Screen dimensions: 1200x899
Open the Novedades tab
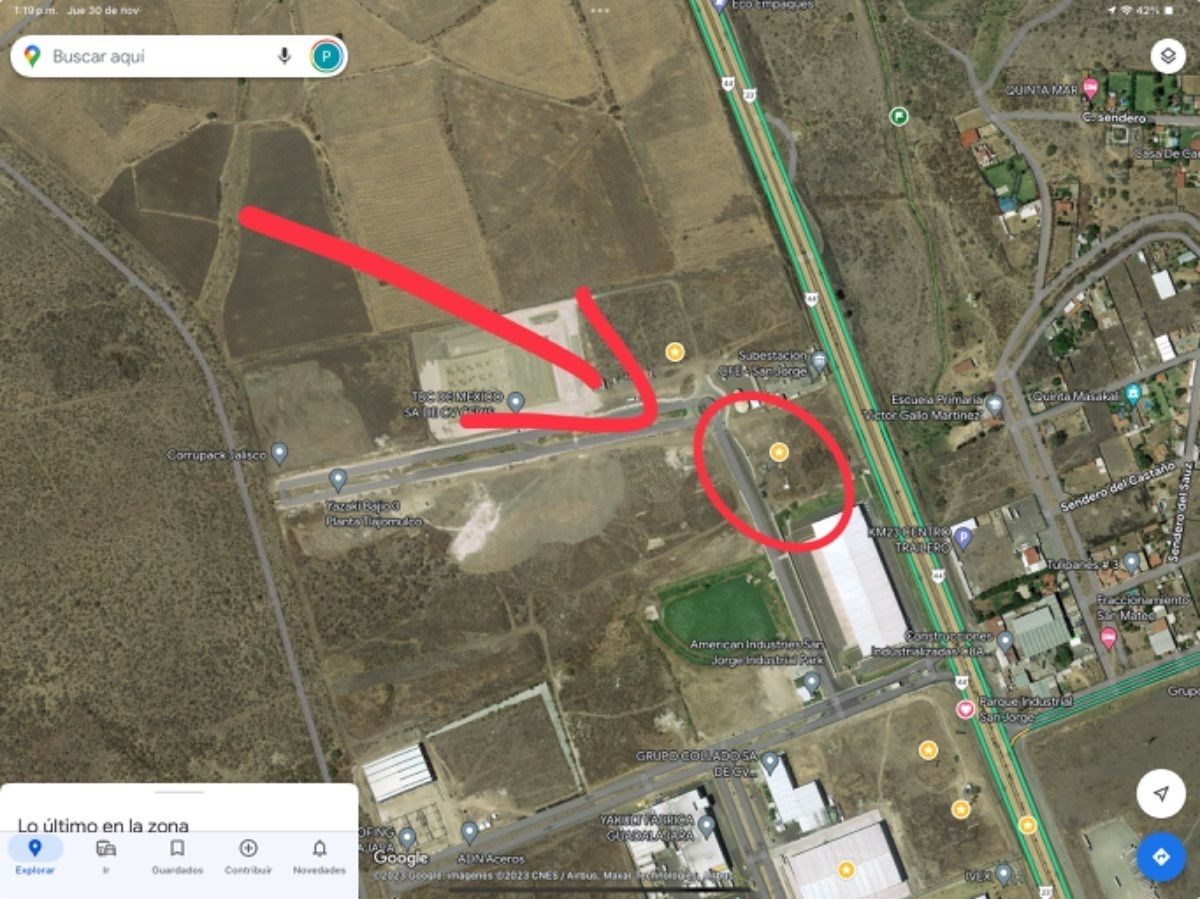click(x=319, y=856)
